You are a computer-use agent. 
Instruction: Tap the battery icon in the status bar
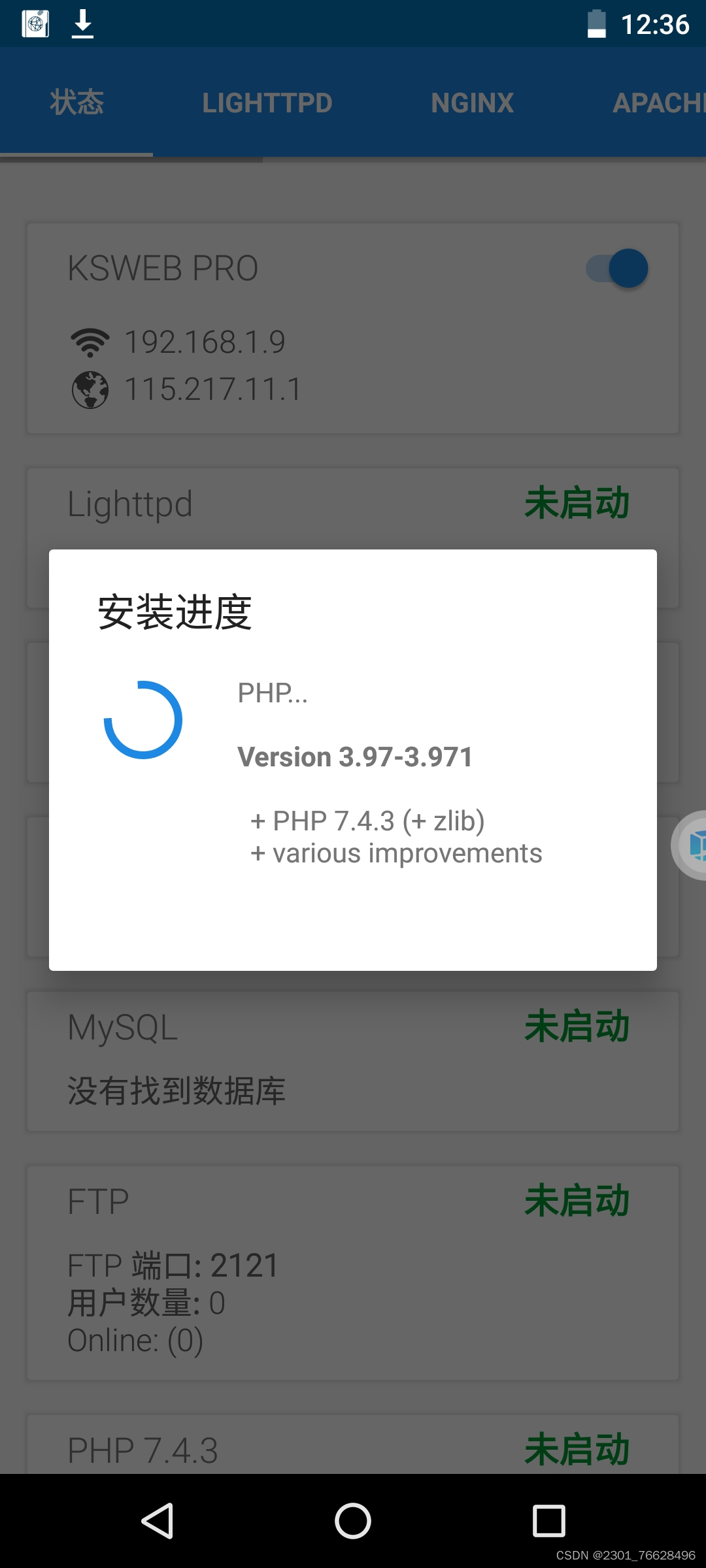coord(598,24)
